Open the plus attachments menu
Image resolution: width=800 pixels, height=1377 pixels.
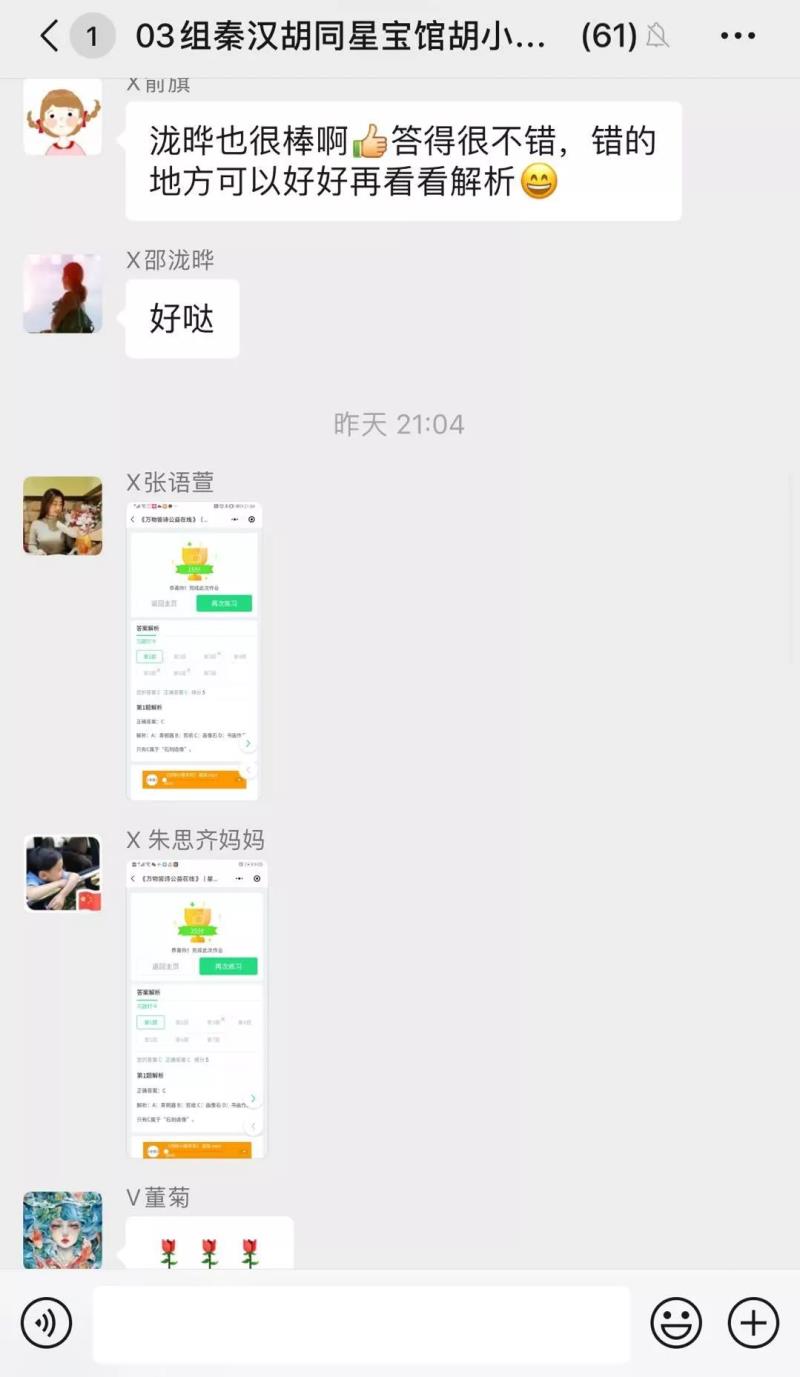tap(752, 1324)
